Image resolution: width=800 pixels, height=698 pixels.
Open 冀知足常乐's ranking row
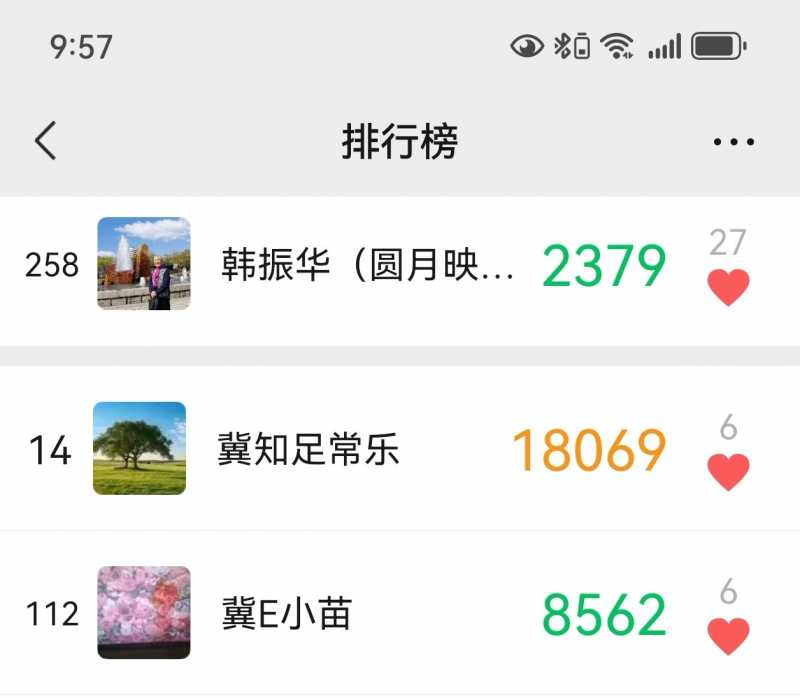pyautogui.click(x=308, y=450)
